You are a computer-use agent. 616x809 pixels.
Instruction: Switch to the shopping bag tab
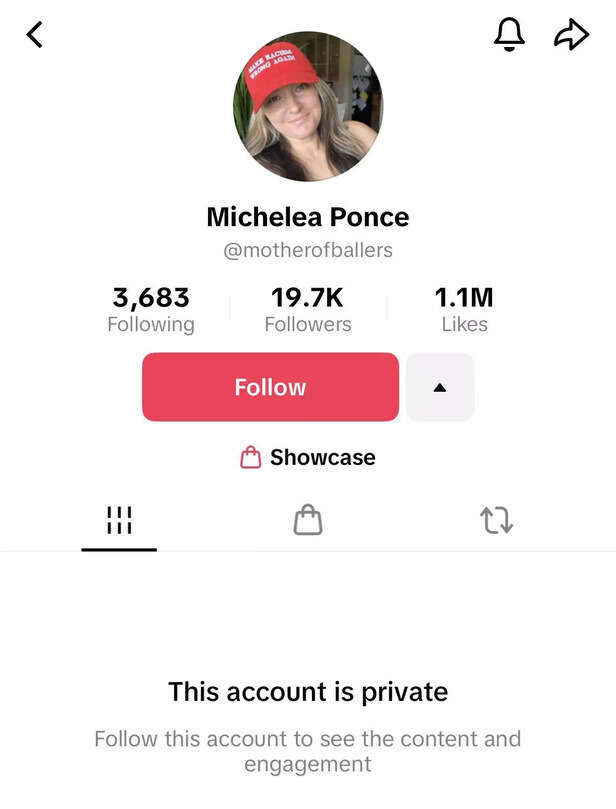[x=308, y=520]
